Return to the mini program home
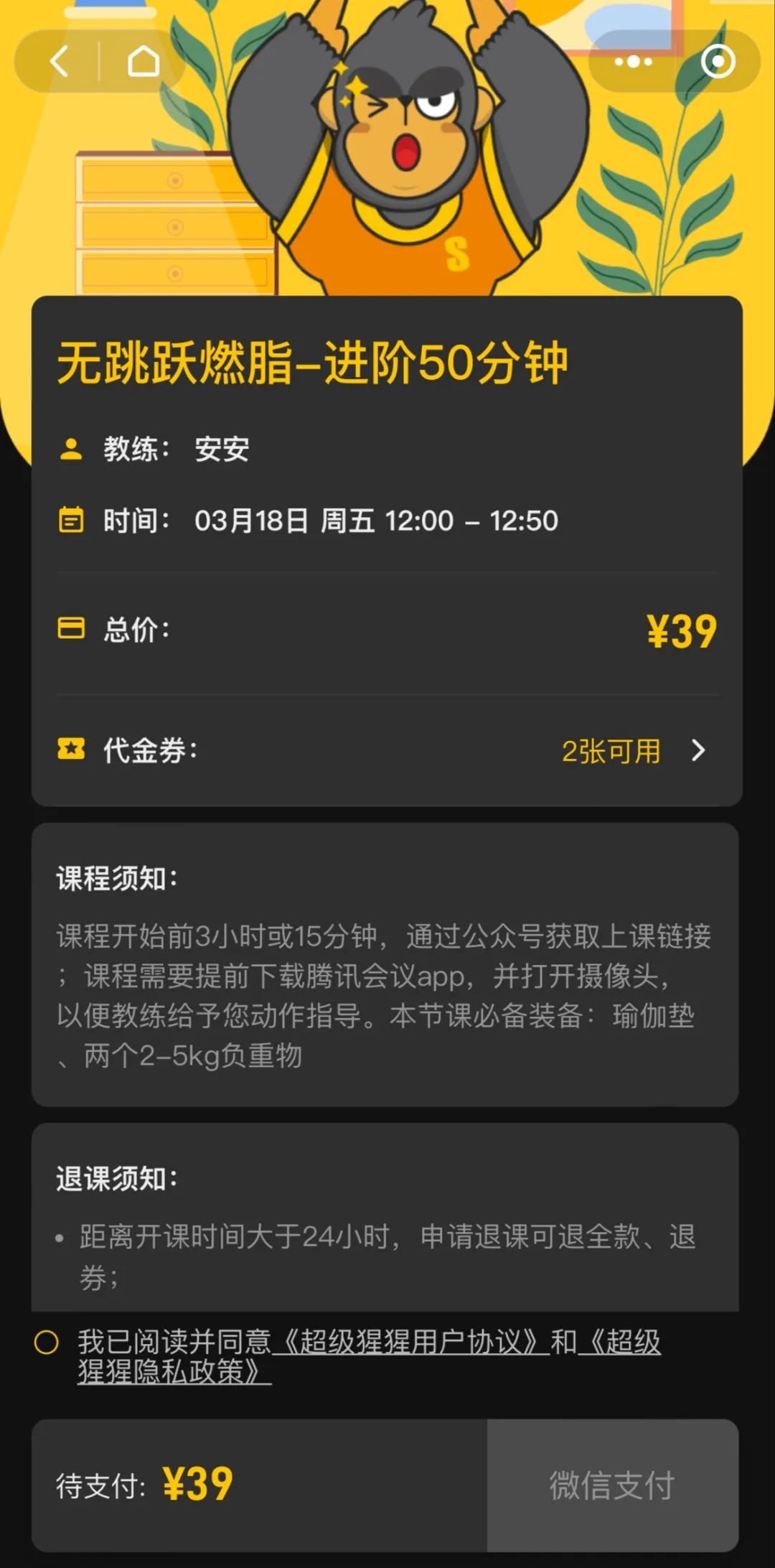The image size is (775, 1568). [143, 62]
